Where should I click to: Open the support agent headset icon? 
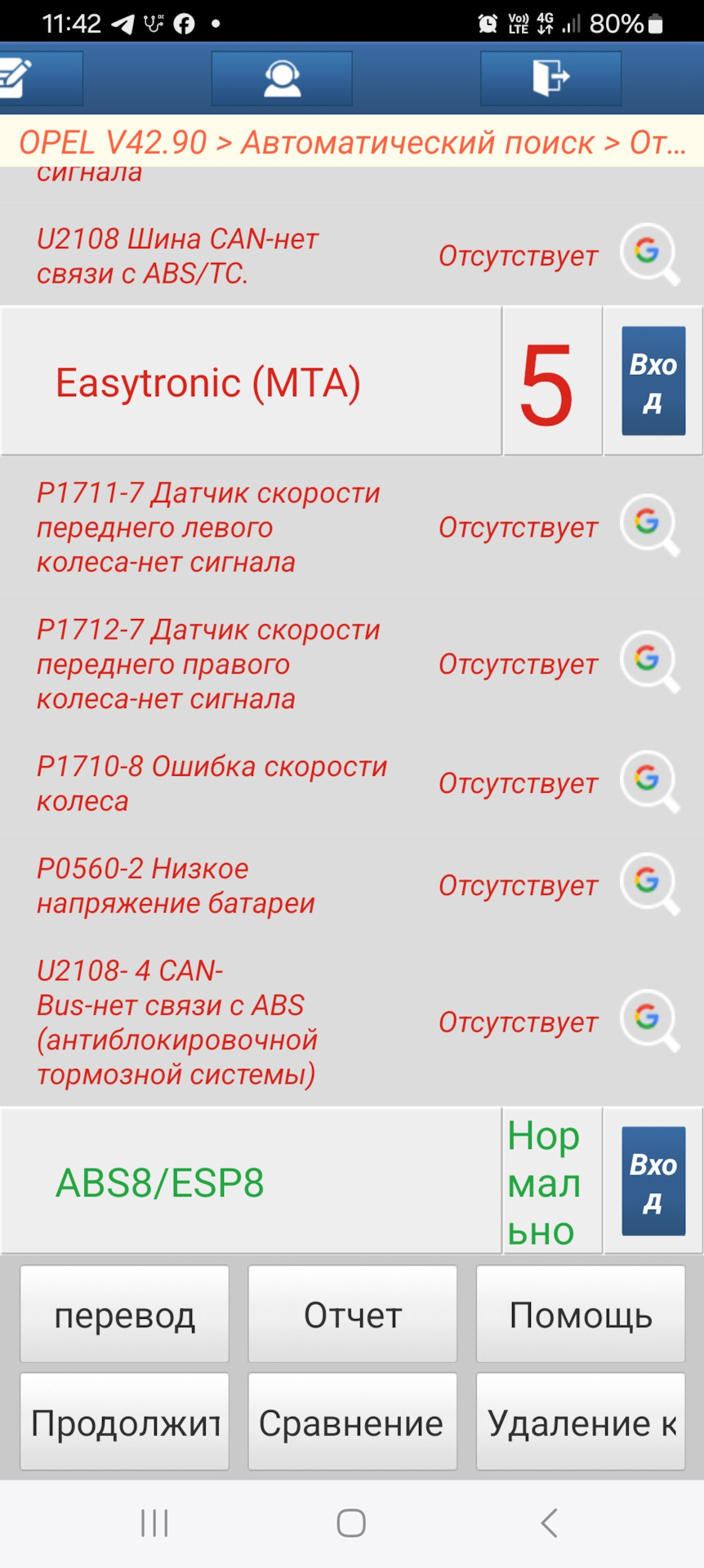pos(282,78)
